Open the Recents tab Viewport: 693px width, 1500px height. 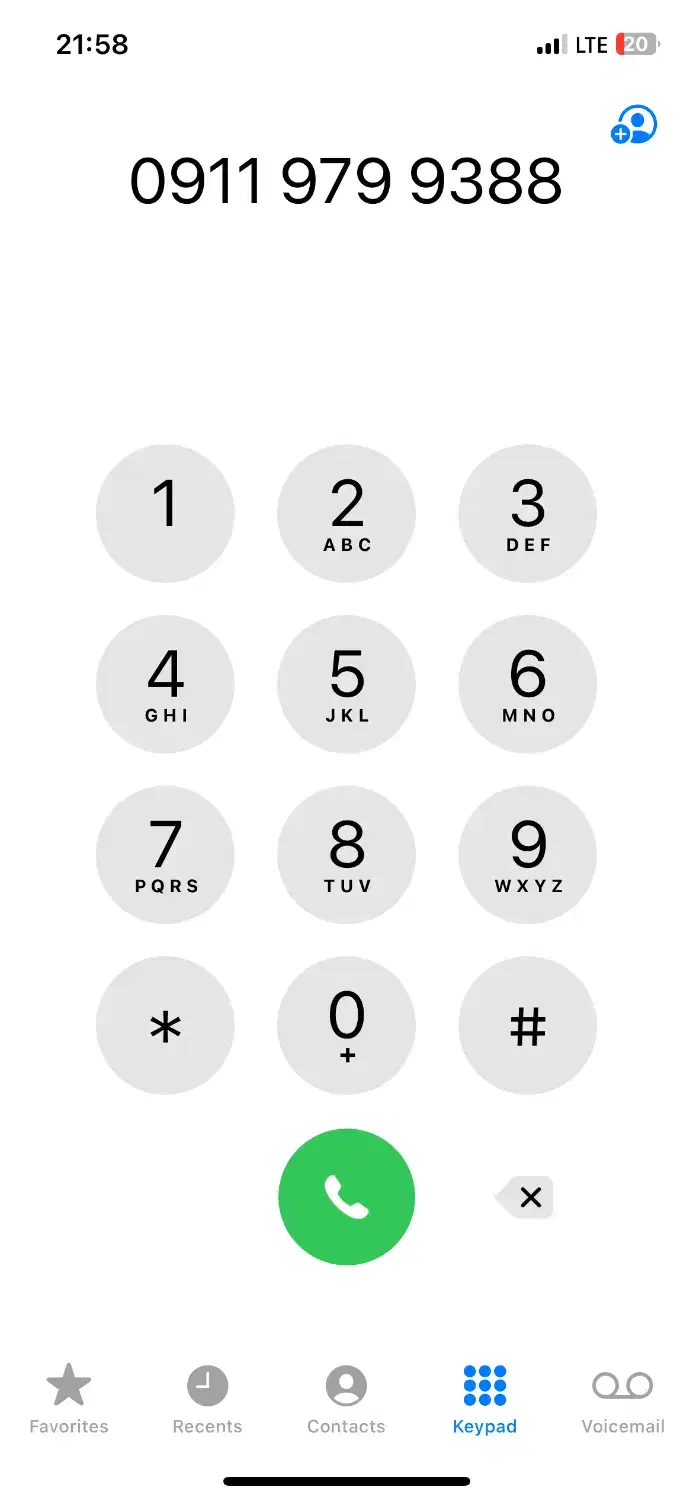tap(207, 1399)
